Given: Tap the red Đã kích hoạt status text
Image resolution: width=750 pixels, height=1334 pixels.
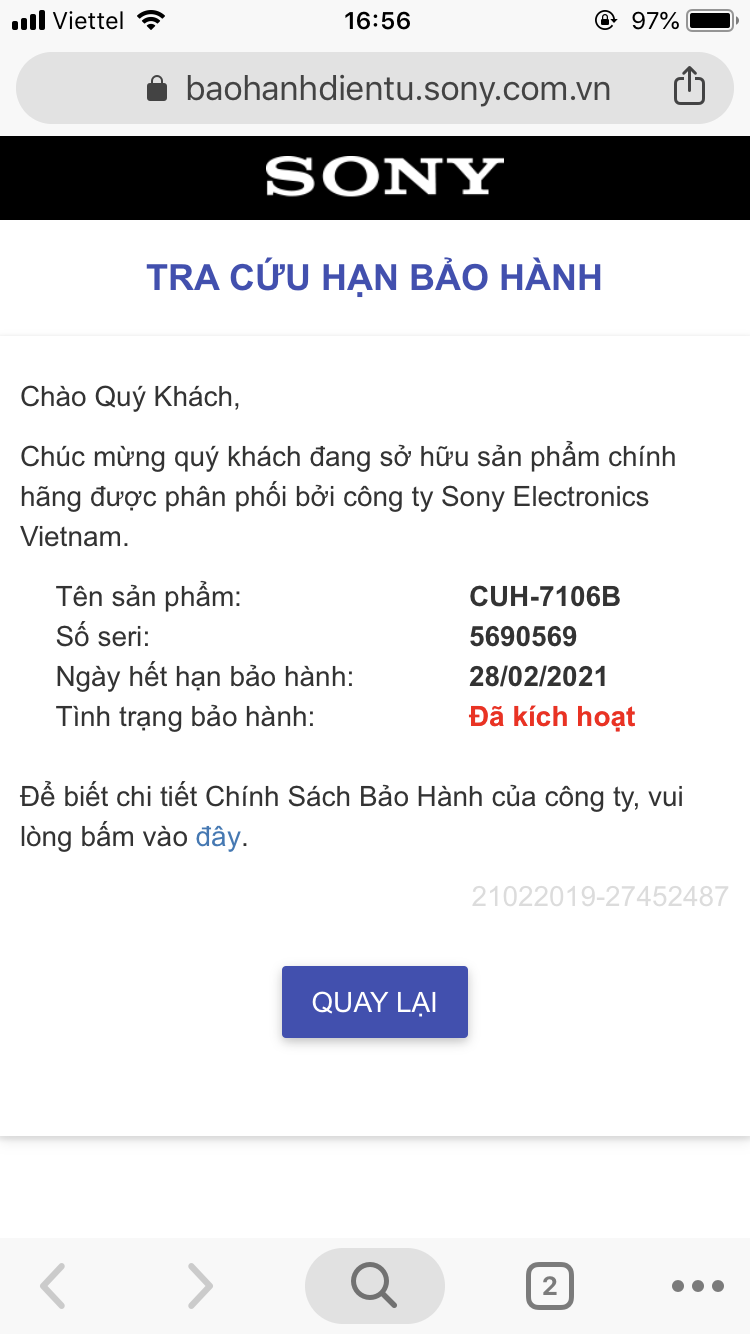Looking at the screenshot, I should pos(553,716).
